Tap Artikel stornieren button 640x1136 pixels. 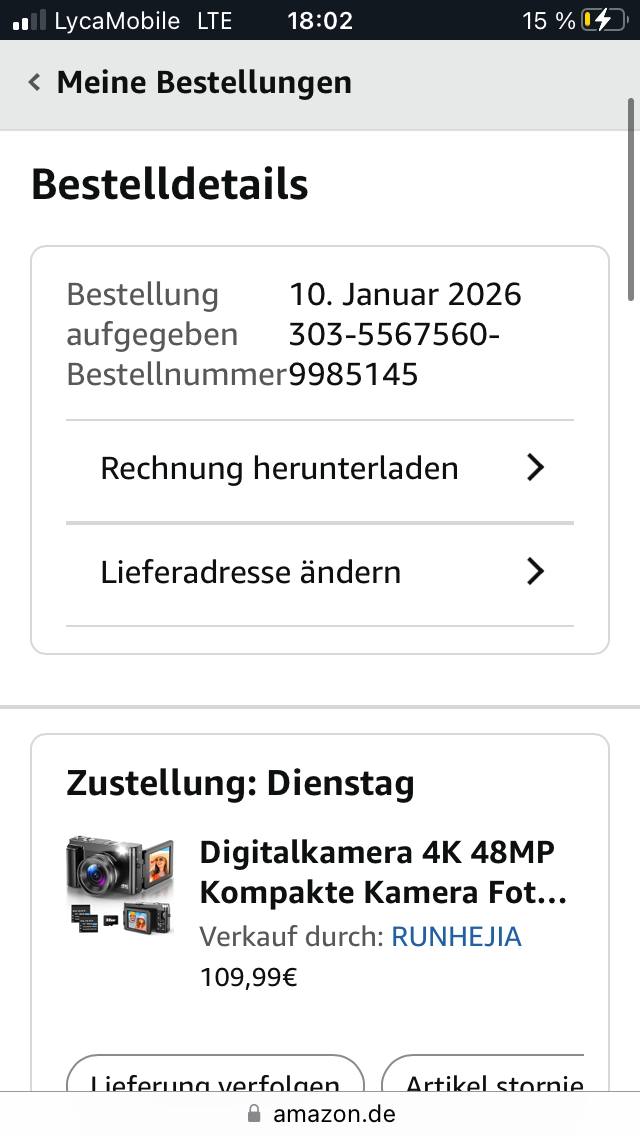[x=484, y=1078]
